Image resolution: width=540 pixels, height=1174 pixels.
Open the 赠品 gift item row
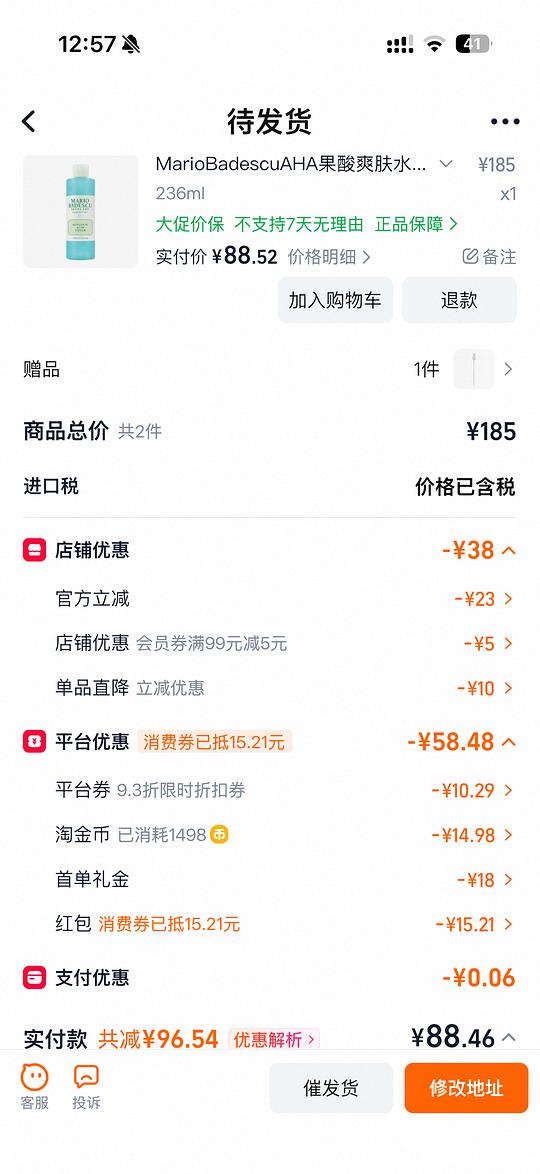coord(270,369)
